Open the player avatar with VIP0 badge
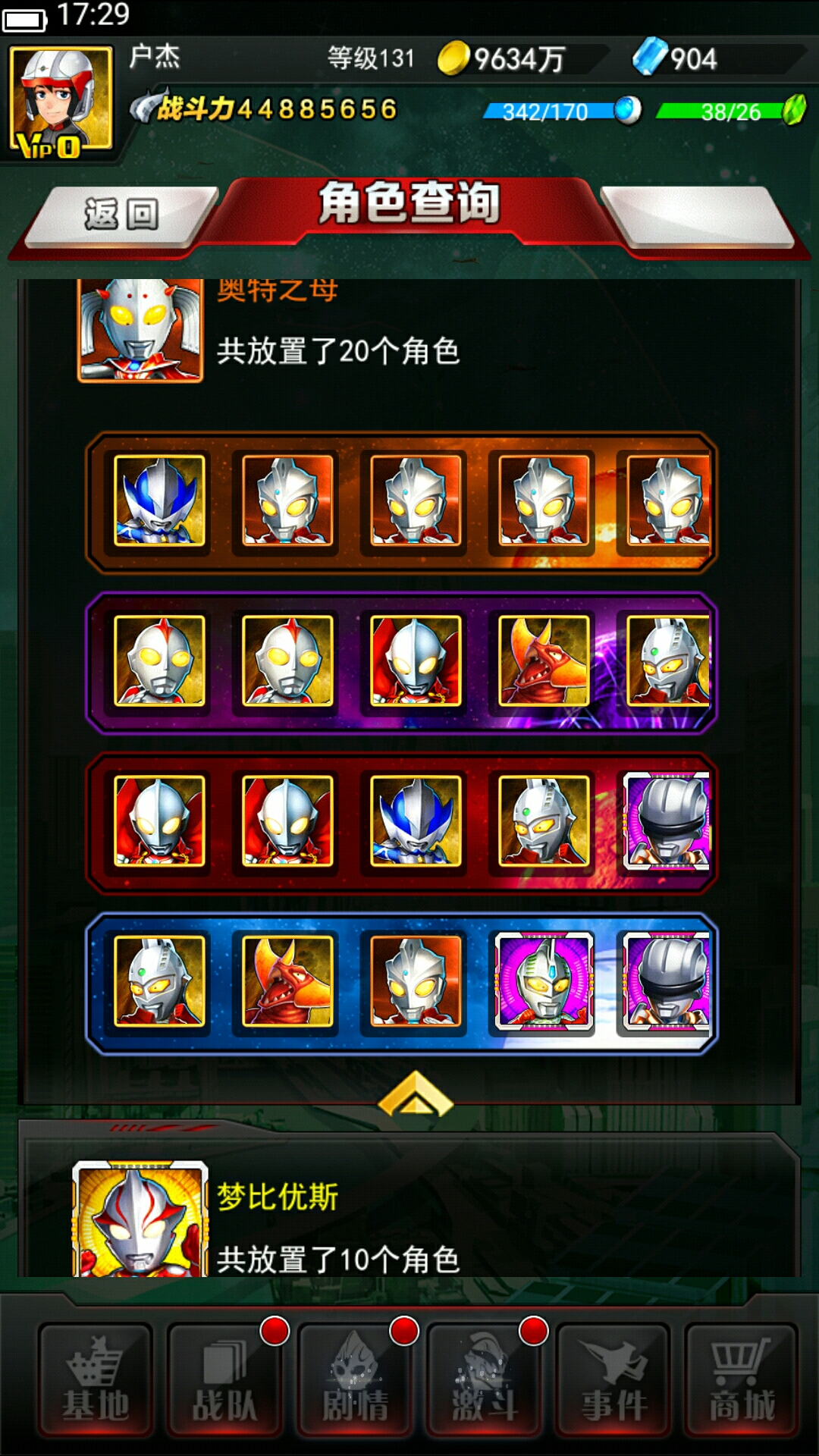The width and height of the screenshot is (819, 1456). coord(61,100)
